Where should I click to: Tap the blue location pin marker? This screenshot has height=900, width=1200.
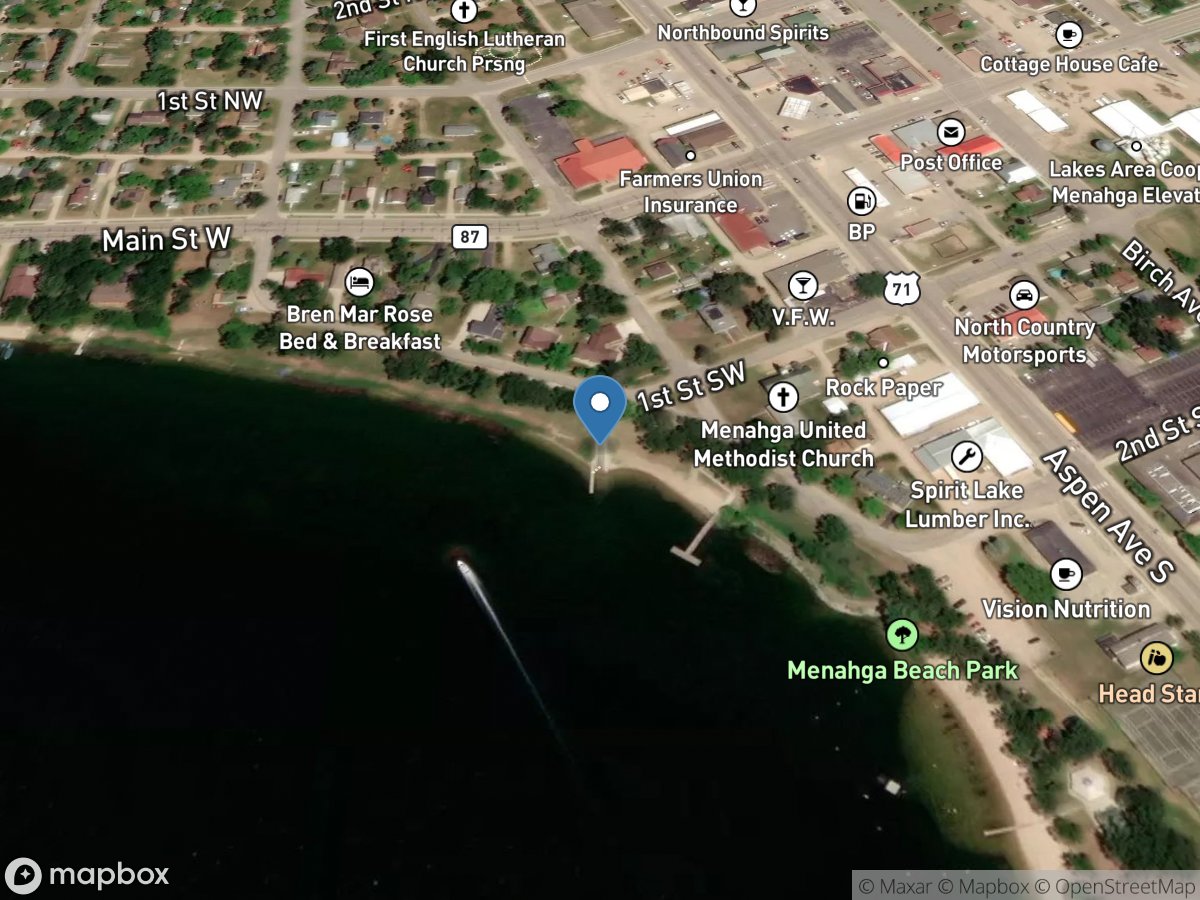(600, 406)
